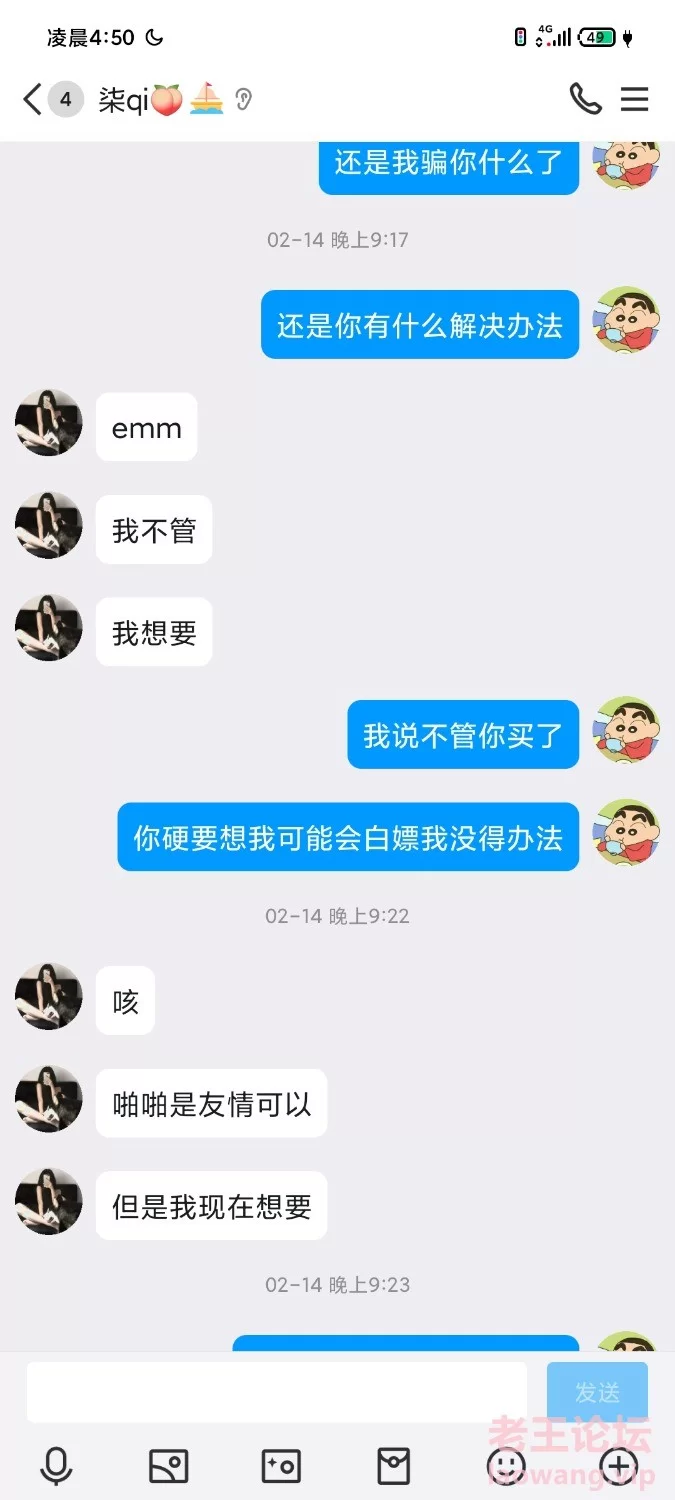Image resolution: width=675 pixels, height=1500 pixels.
Task: Open the plus more-options panel
Action: (618, 1466)
